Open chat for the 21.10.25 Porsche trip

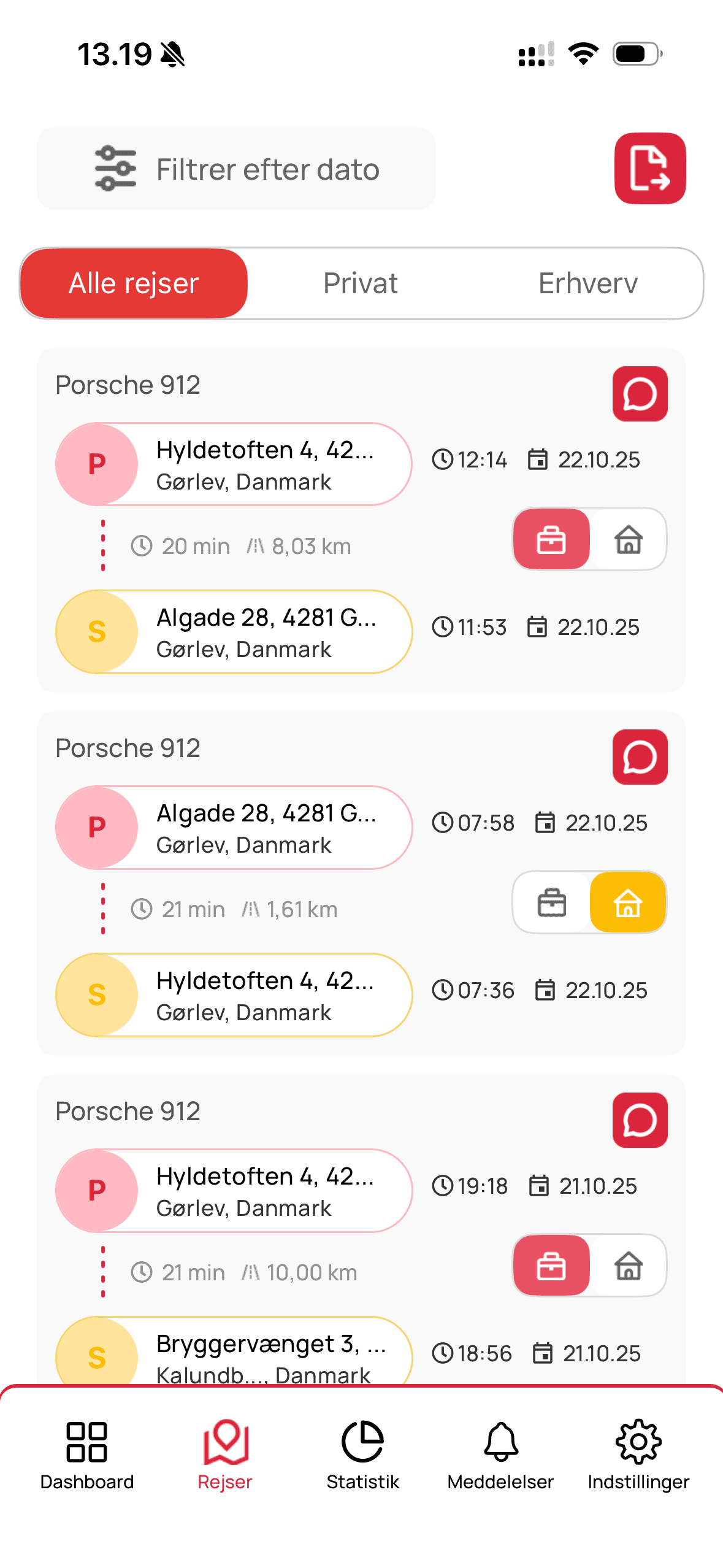(640, 1121)
